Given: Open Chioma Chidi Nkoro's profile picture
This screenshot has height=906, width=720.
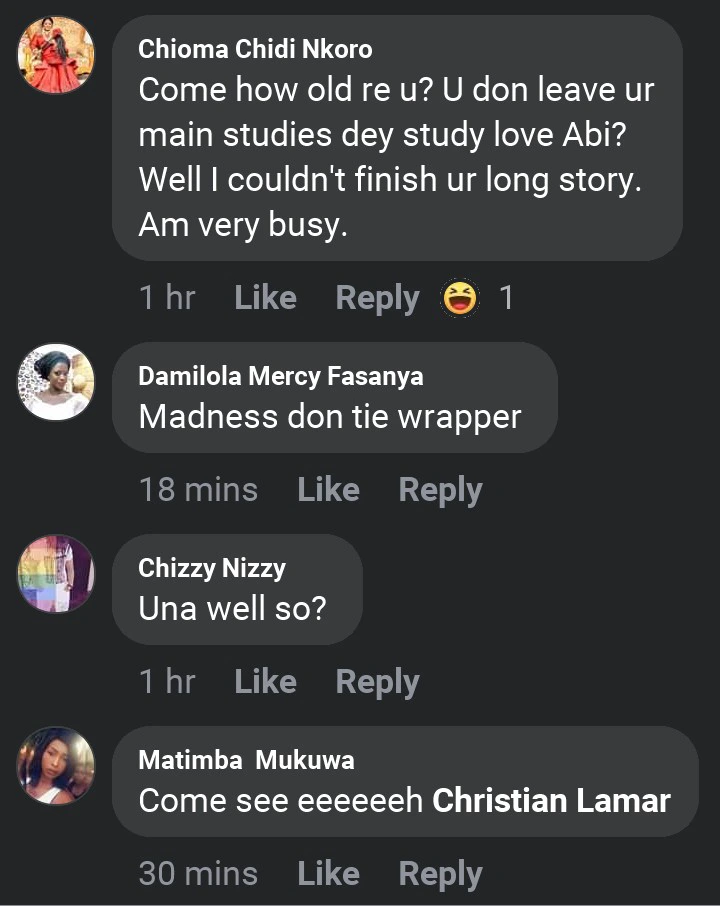Looking at the screenshot, I should point(56,55).
